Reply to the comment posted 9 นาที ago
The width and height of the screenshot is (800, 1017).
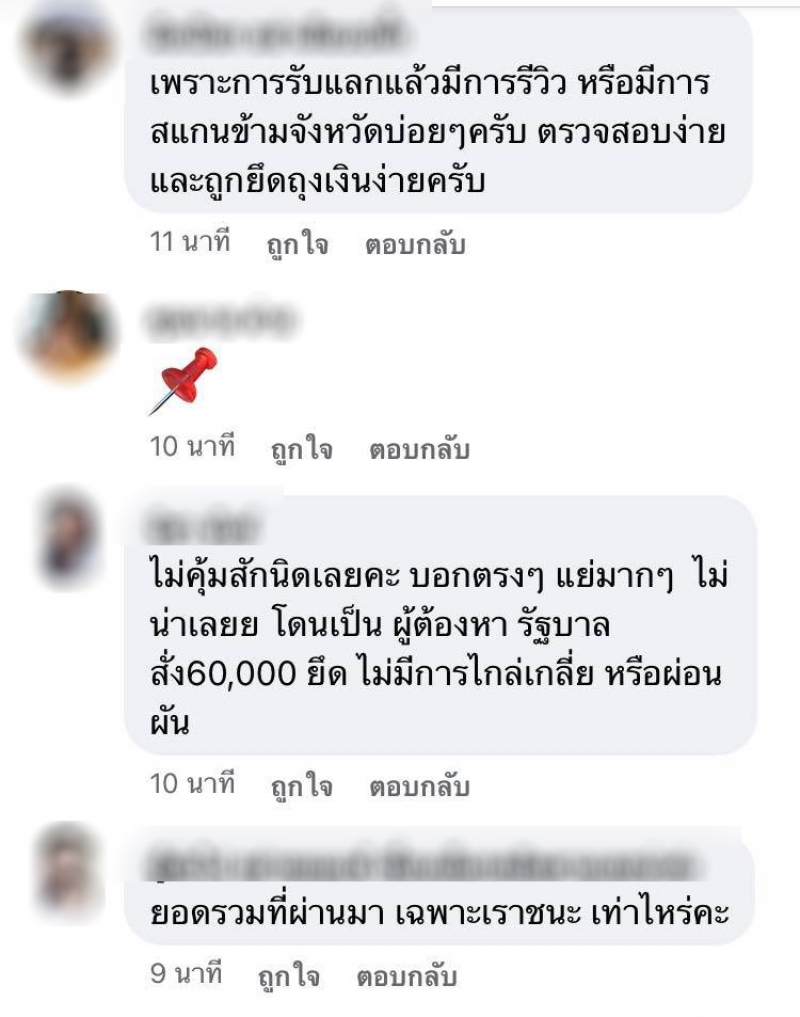[406, 976]
